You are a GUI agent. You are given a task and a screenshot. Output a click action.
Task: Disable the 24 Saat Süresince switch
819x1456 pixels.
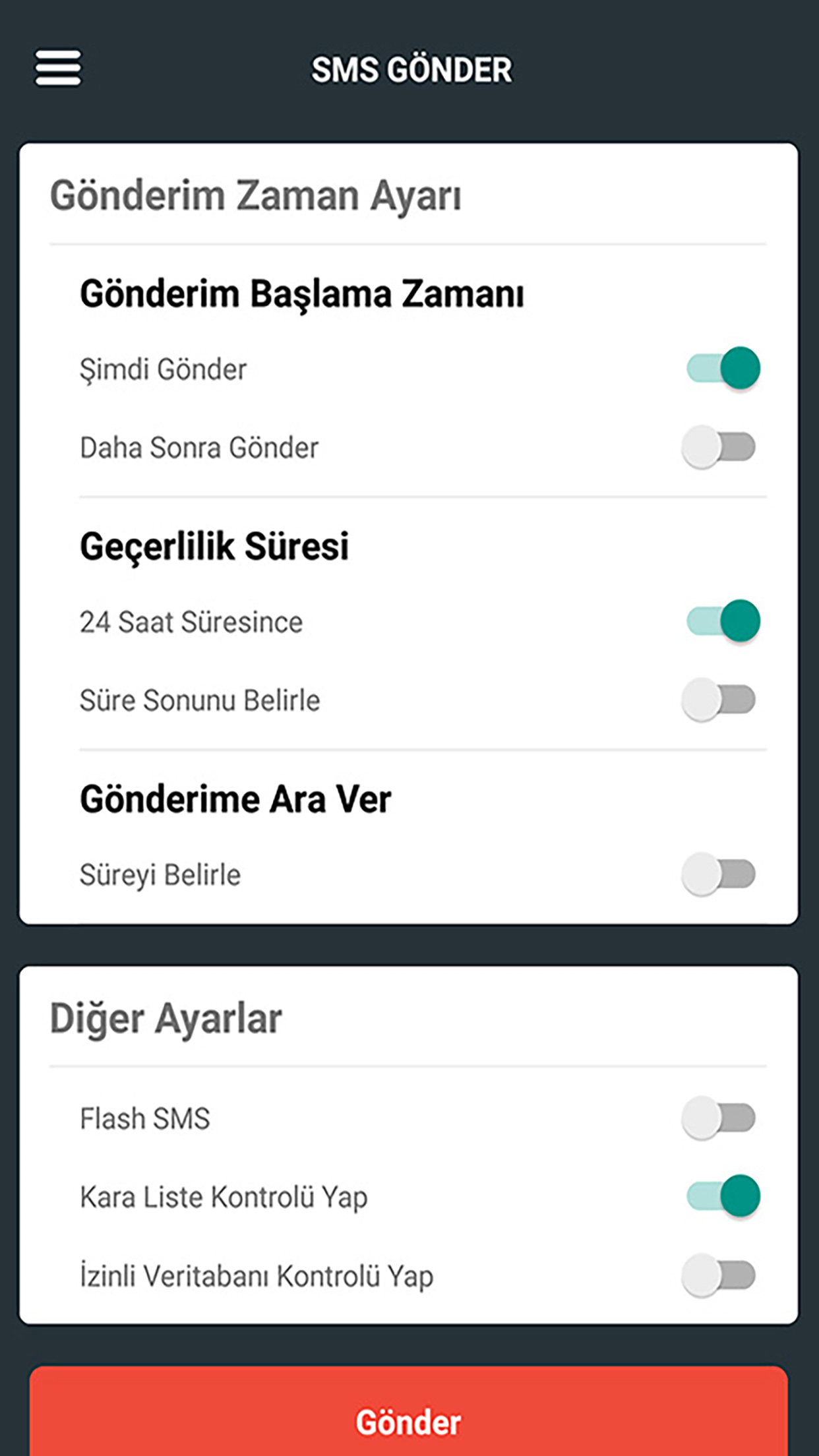coord(723,622)
